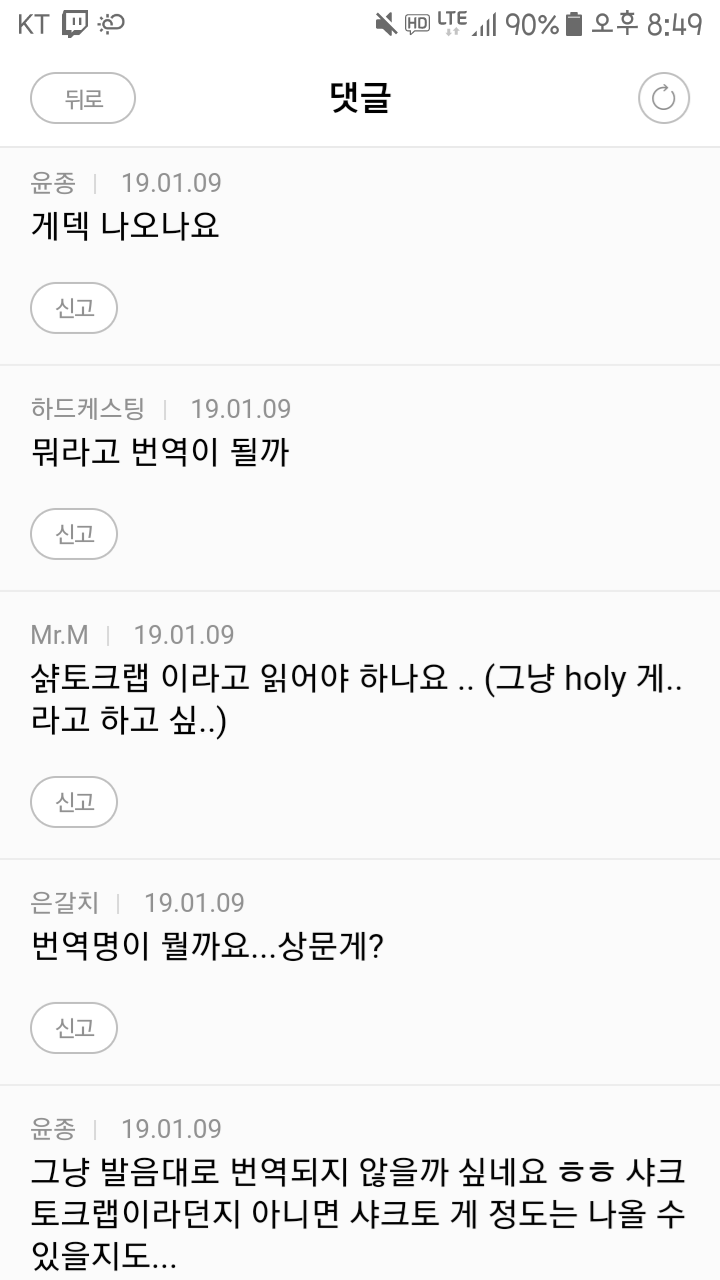Viewport: 720px width, 1280px height.
Task: Tap the 뒤로 back button
Action: click(x=83, y=98)
